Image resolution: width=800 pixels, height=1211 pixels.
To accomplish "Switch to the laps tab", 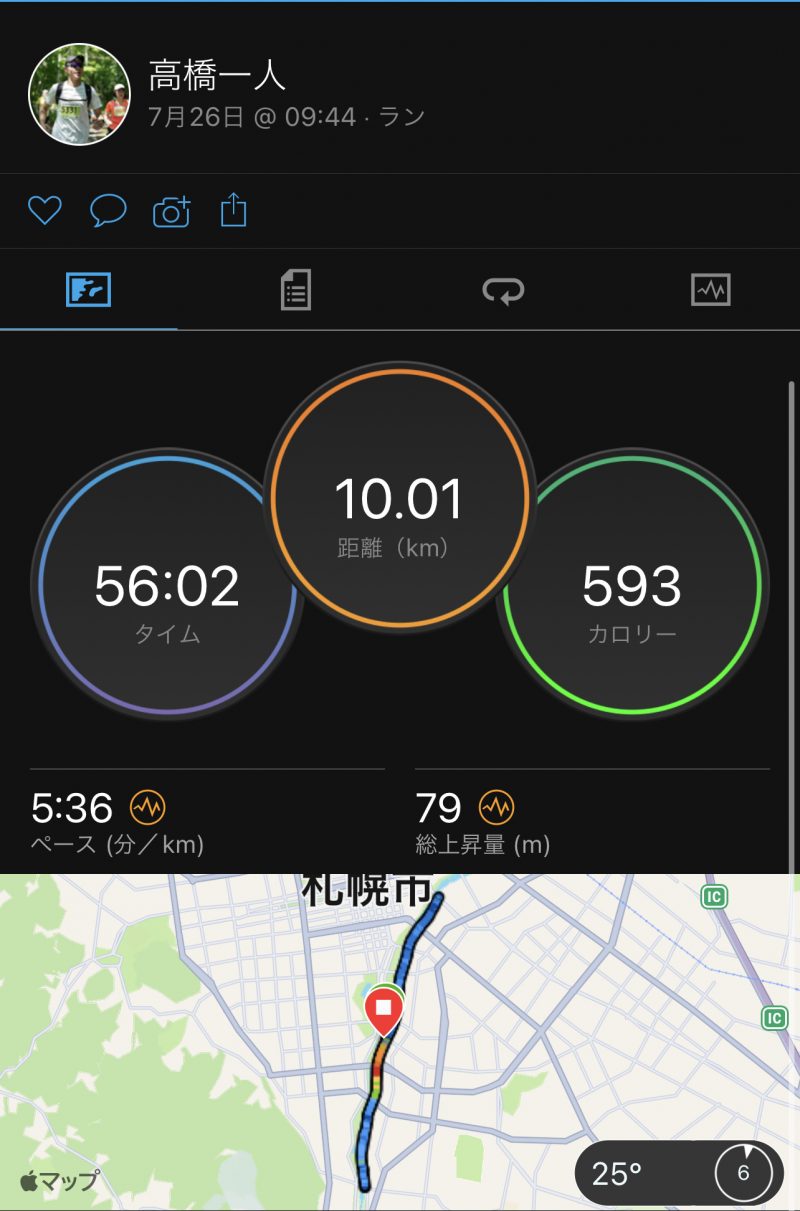I will [x=503, y=290].
